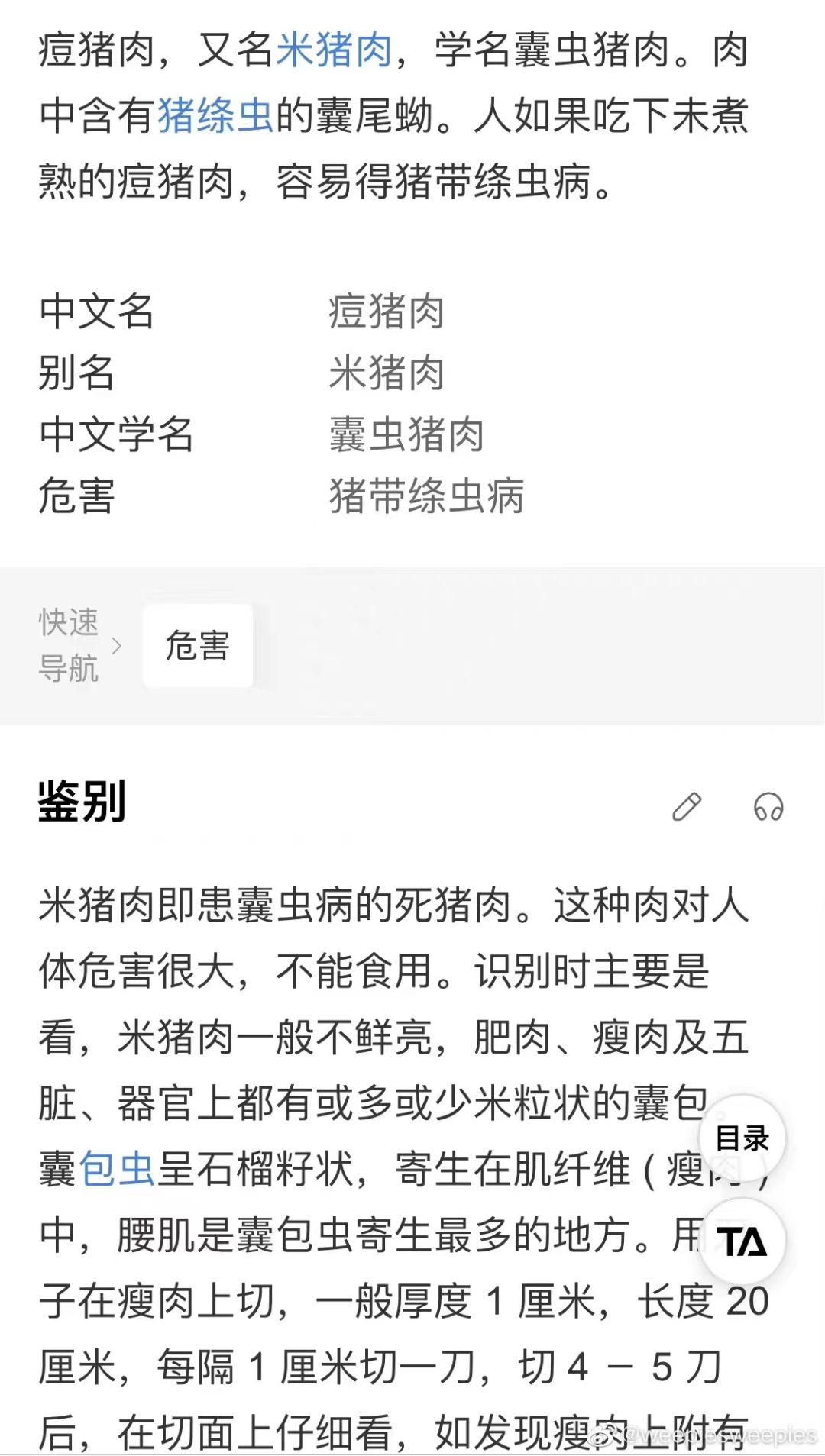
Task: Open the 猪绦虫 link
Action: [215, 116]
